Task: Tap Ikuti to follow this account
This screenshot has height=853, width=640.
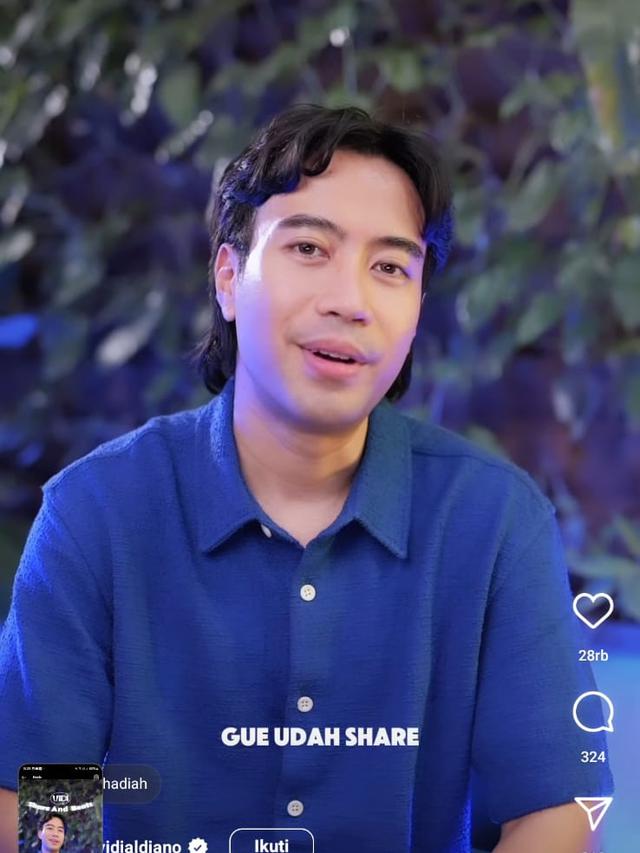Action: coord(271,844)
